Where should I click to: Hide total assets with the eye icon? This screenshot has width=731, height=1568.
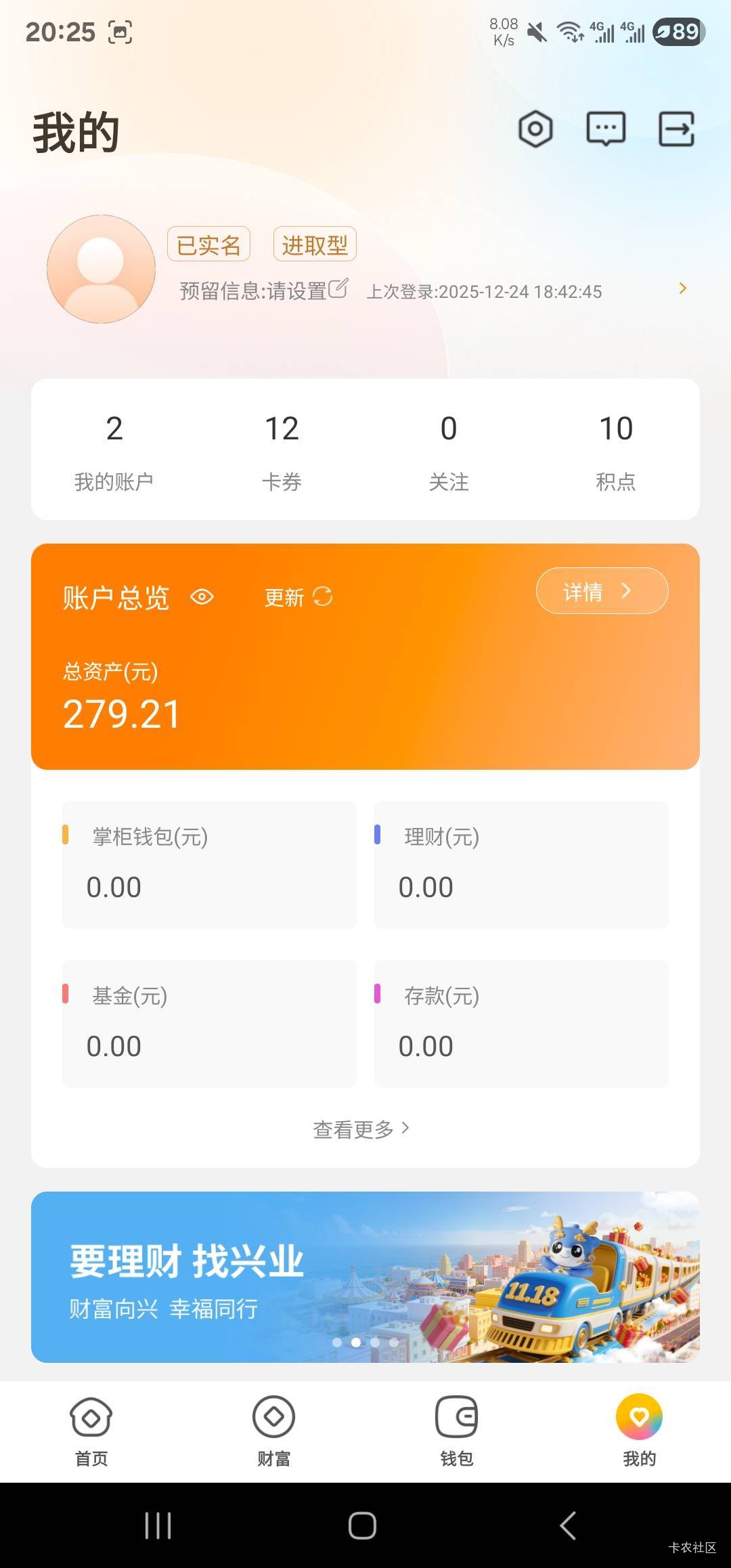tap(202, 597)
